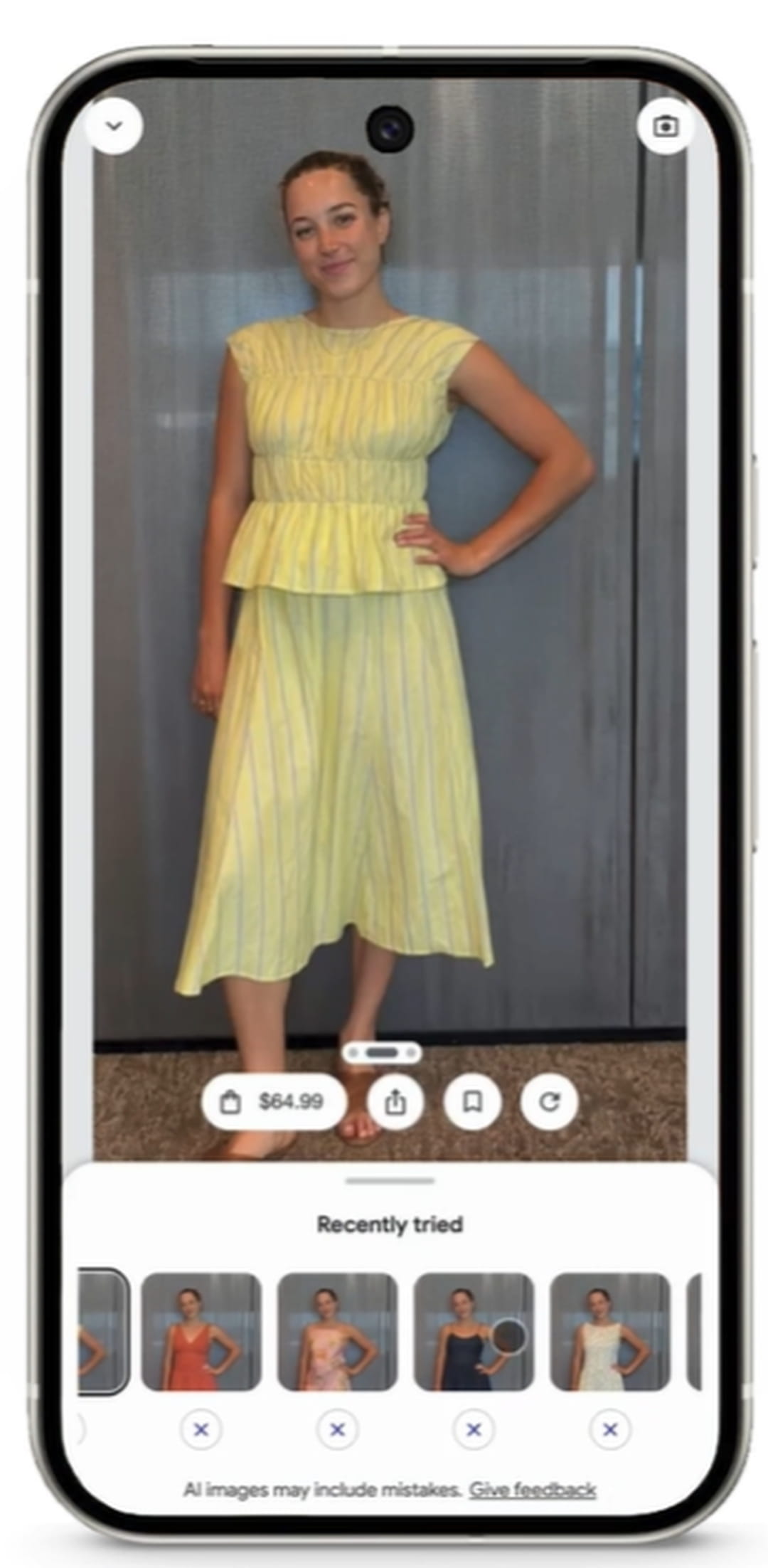This screenshot has height=1568, width=768.
Task: Open the camera icon to change photo
Action: click(x=666, y=126)
